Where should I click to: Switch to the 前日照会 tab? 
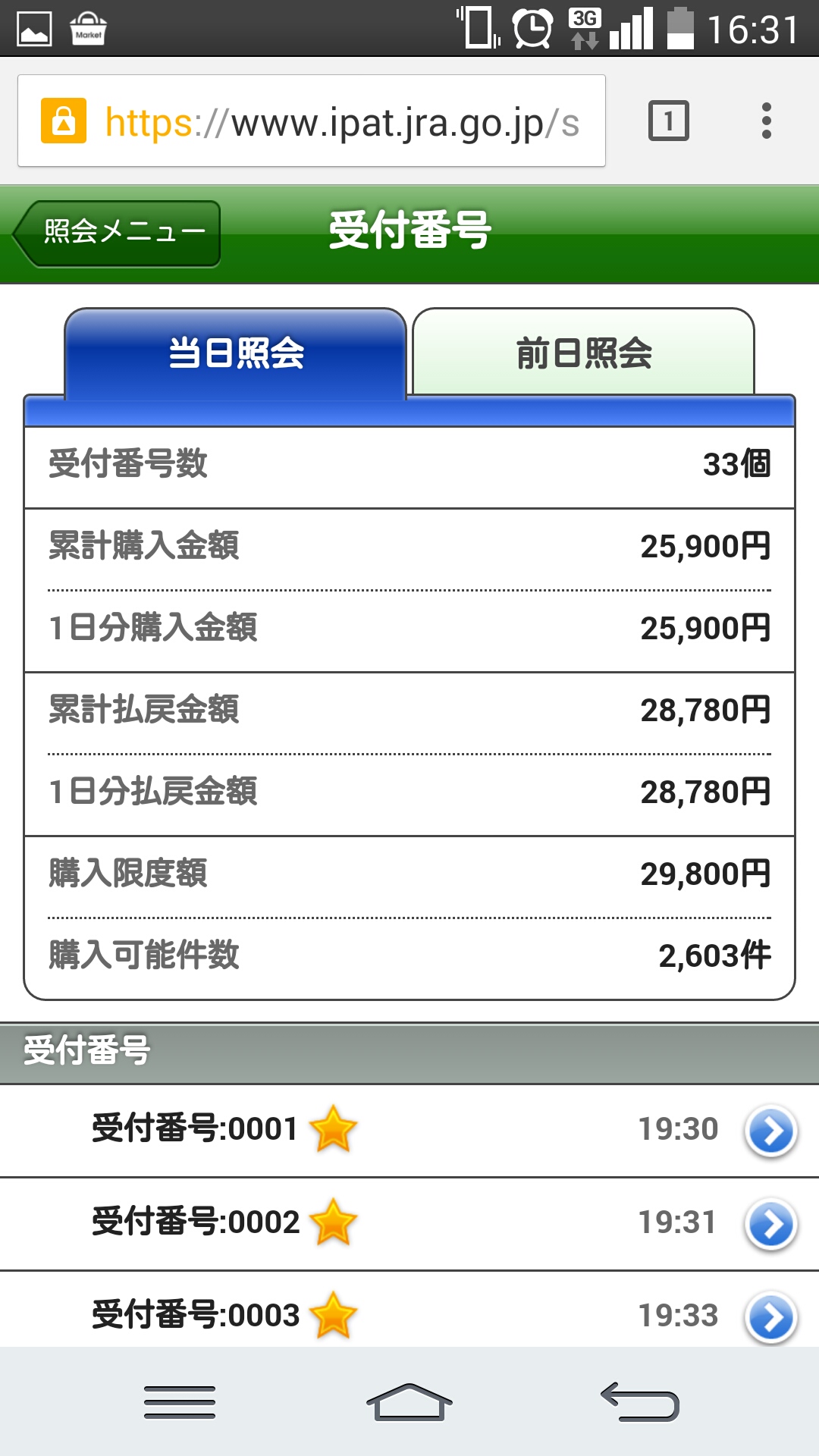click(x=583, y=353)
